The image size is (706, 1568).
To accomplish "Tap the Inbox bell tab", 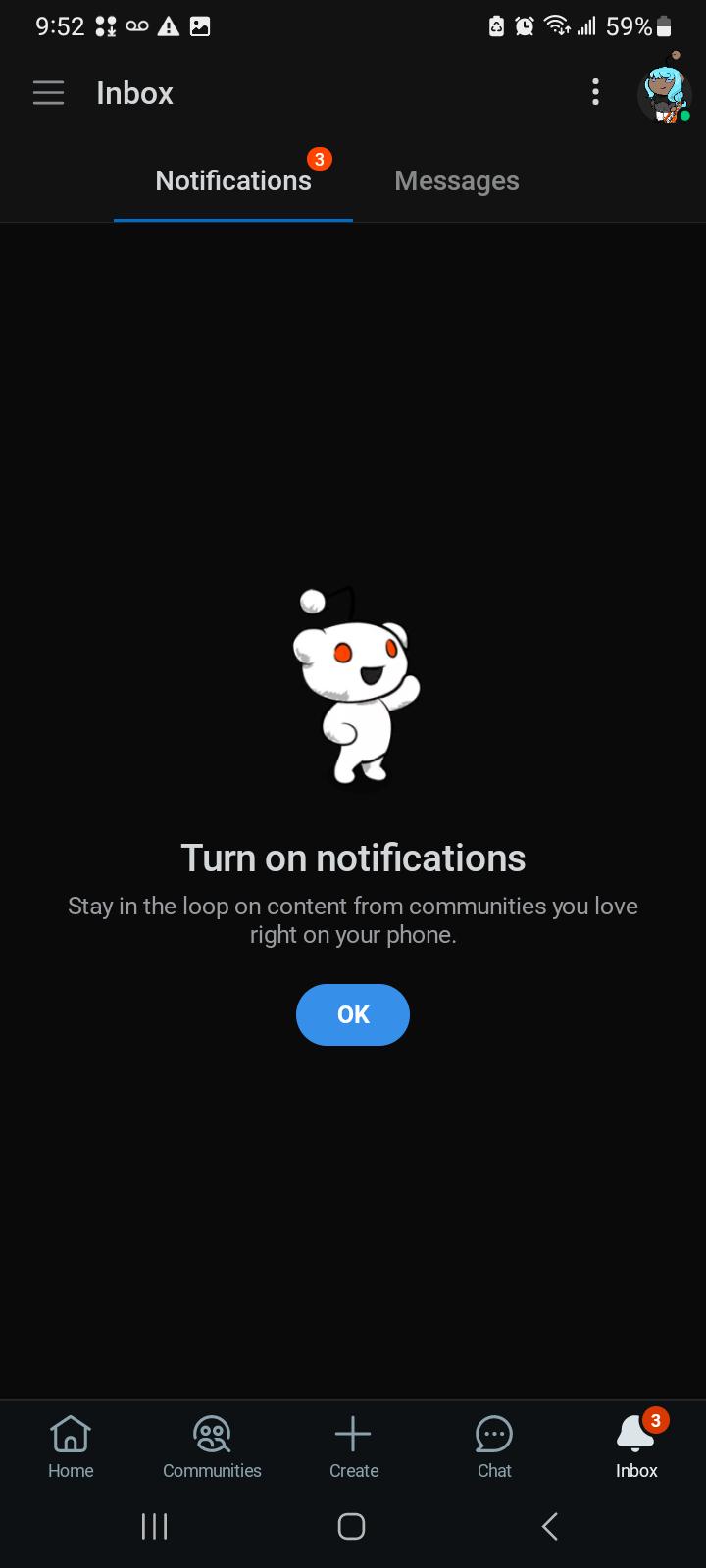I will click(x=636, y=1446).
